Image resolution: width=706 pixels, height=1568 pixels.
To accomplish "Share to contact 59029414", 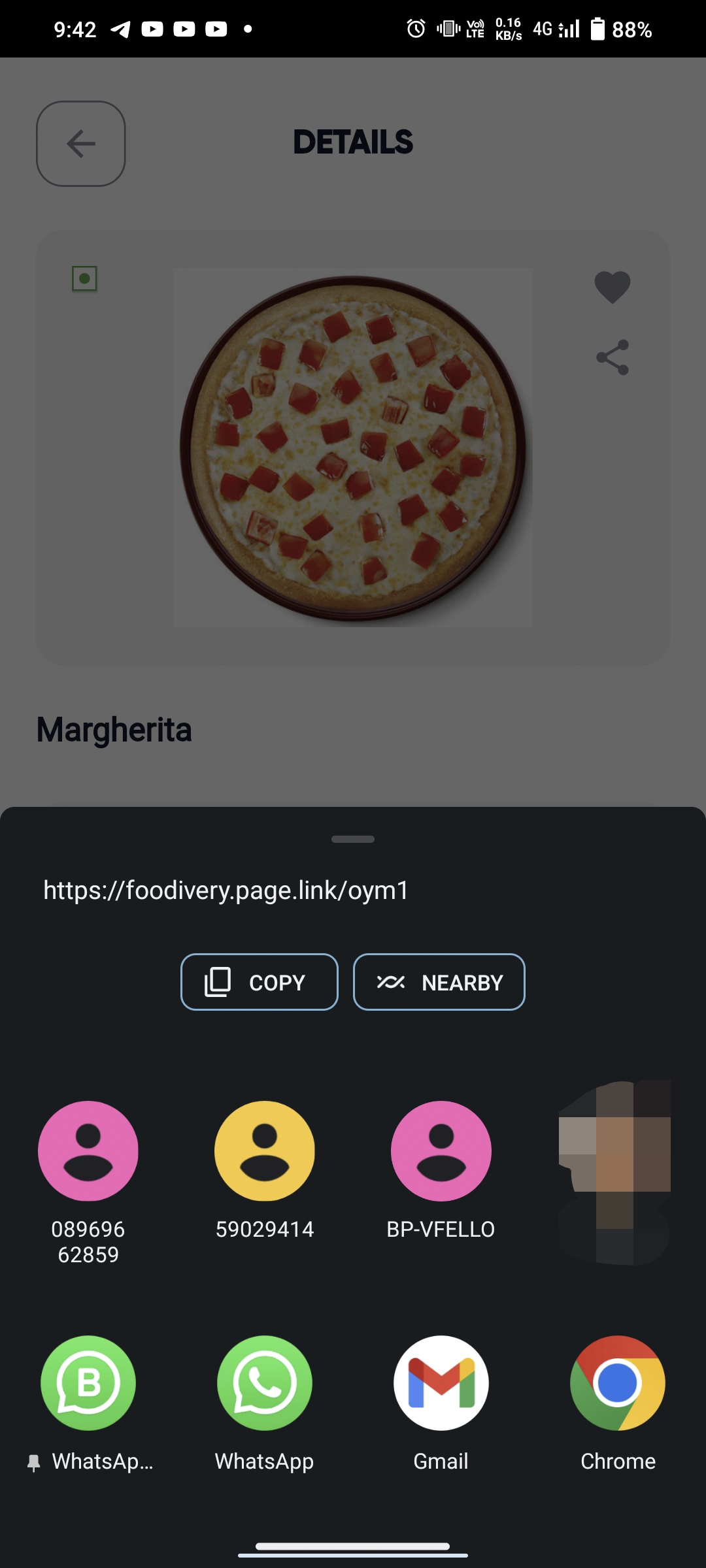I will click(x=265, y=1152).
